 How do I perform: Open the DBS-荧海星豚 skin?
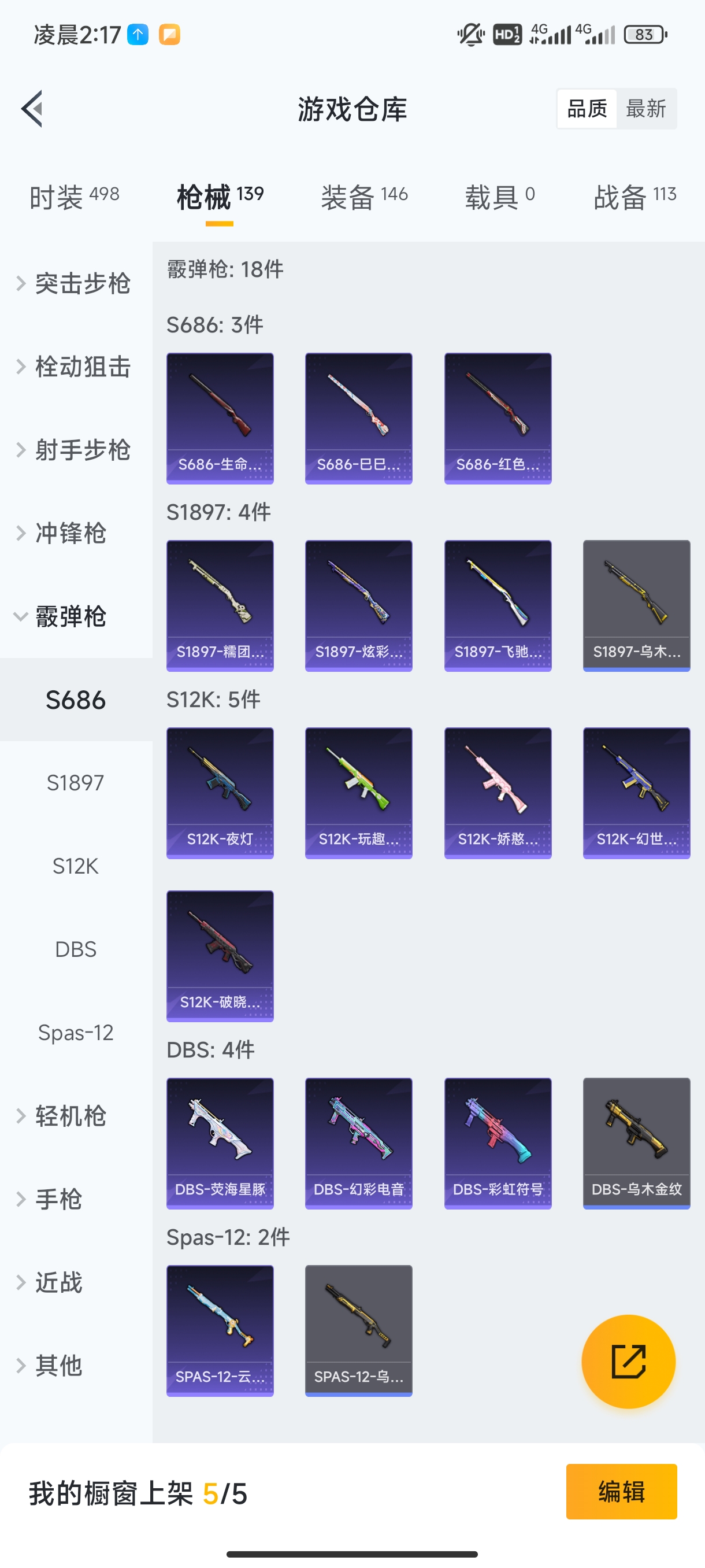[x=220, y=1143]
